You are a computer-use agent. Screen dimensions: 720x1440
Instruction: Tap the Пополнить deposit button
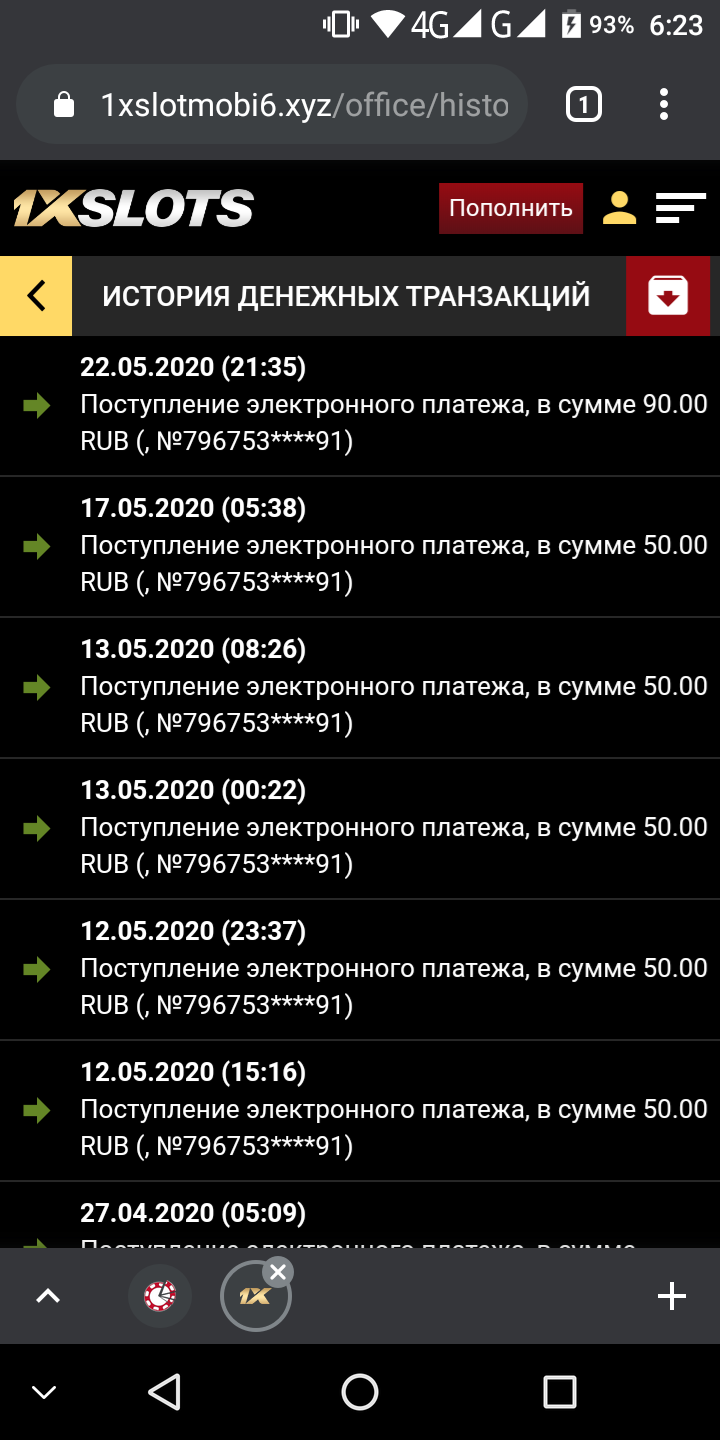coord(510,208)
